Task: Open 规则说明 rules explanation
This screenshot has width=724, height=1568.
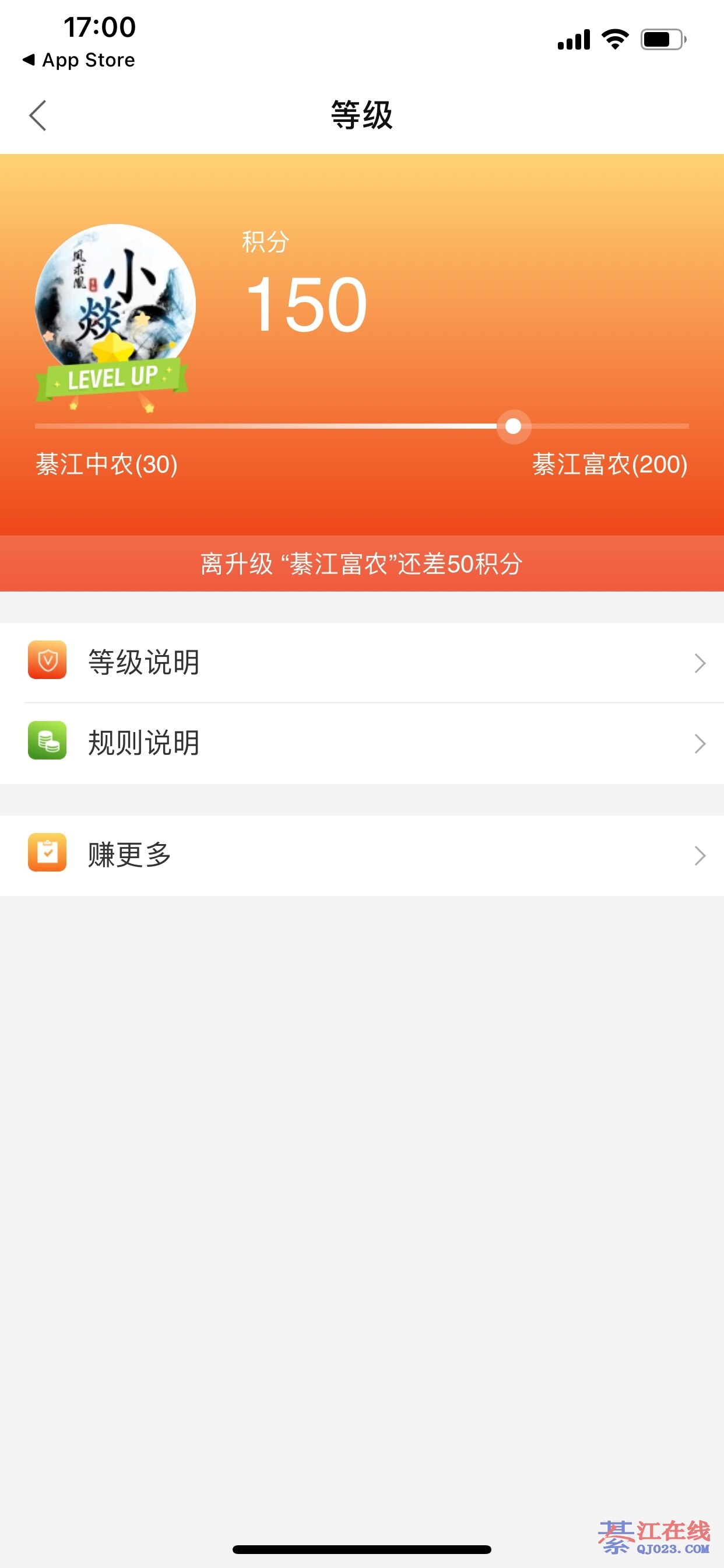Action: click(x=361, y=743)
